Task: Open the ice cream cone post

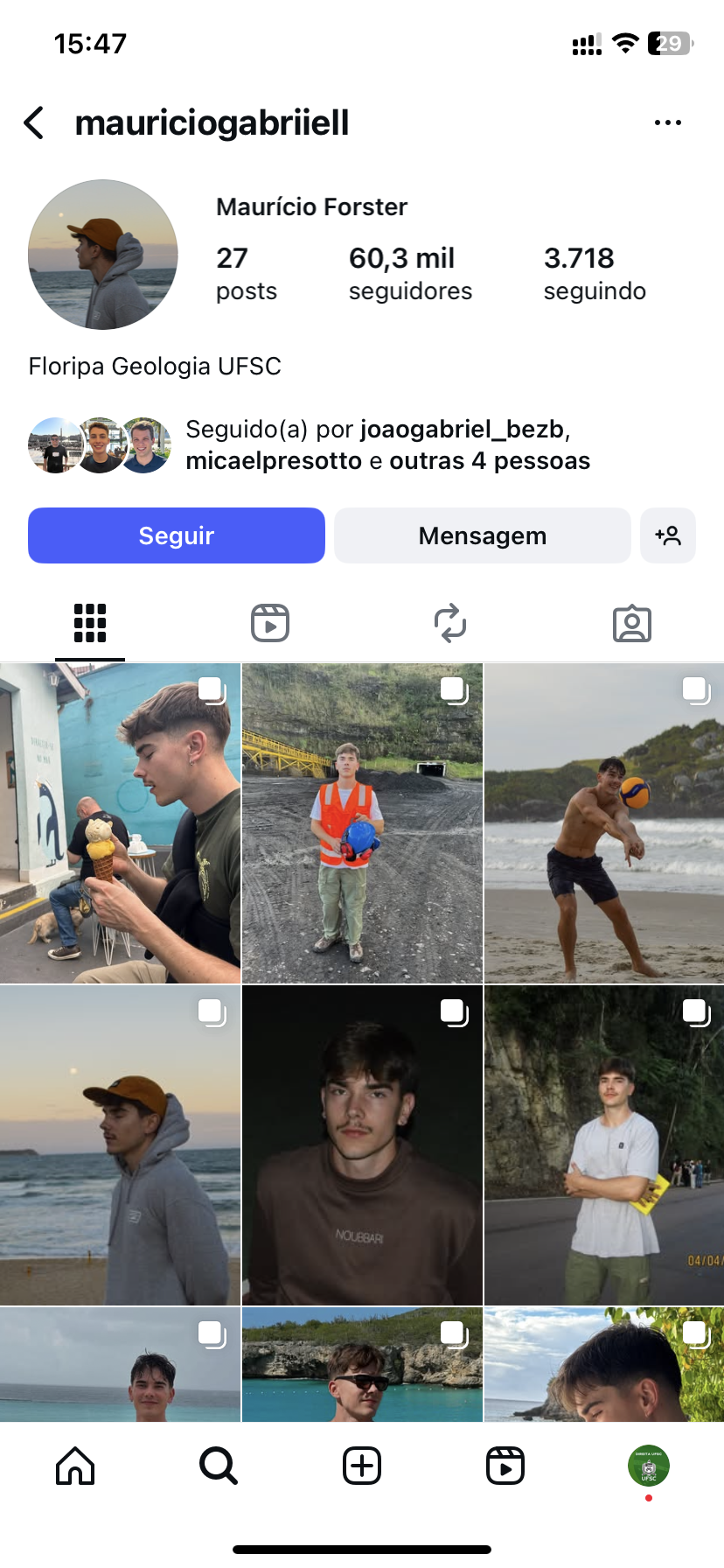Action: click(x=120, y=823)
